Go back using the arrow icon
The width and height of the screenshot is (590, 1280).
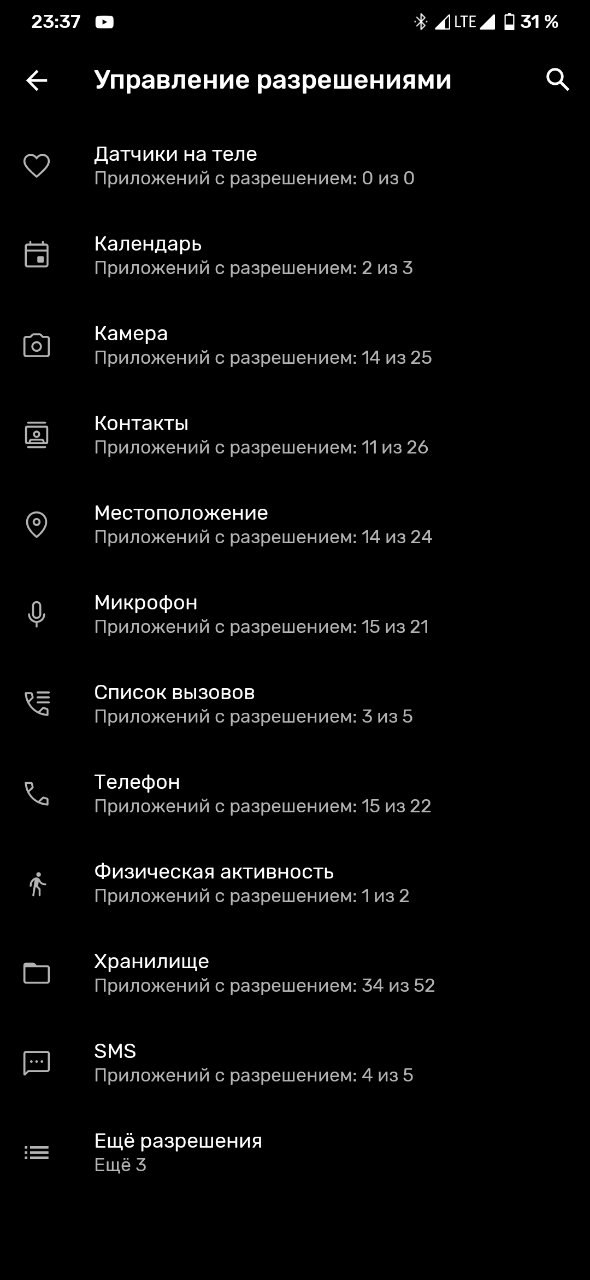pyautogui.click(x=37, y=81)
